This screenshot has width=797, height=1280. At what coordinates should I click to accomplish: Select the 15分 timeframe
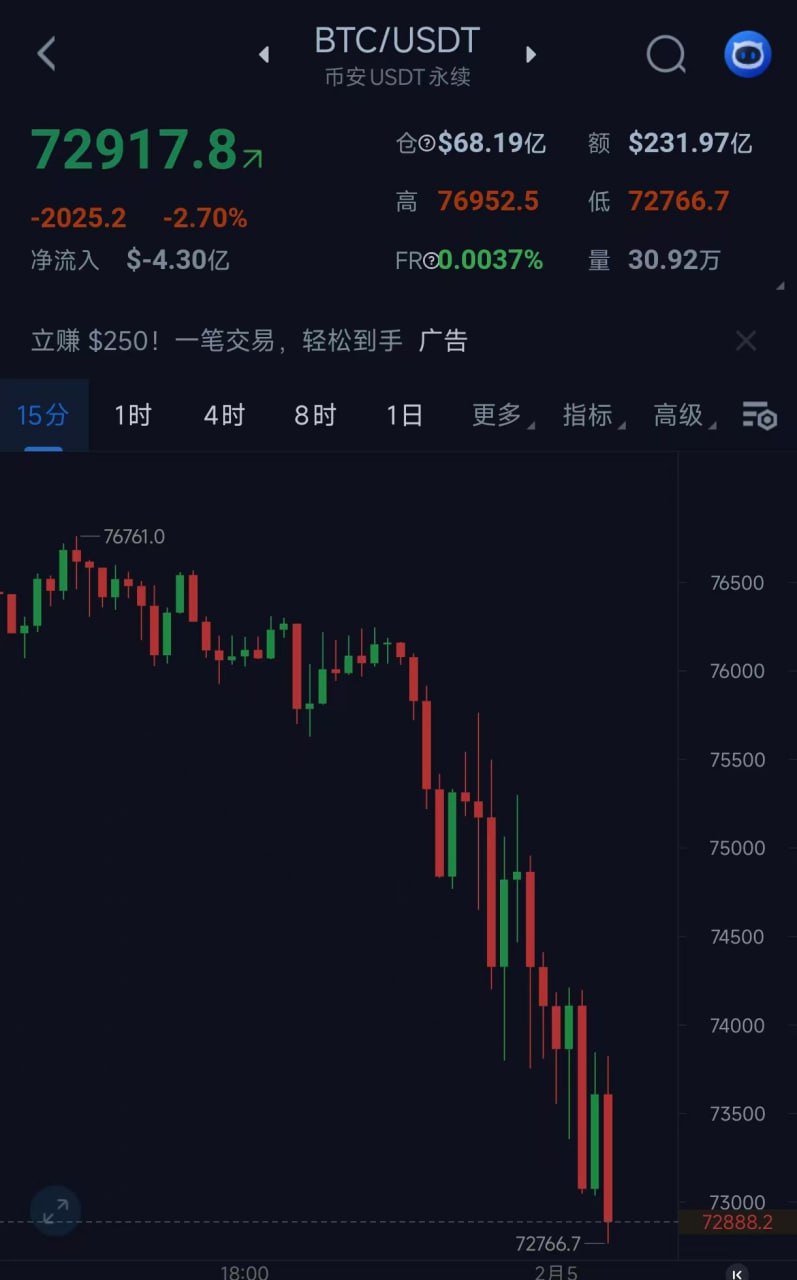point(43,415)
